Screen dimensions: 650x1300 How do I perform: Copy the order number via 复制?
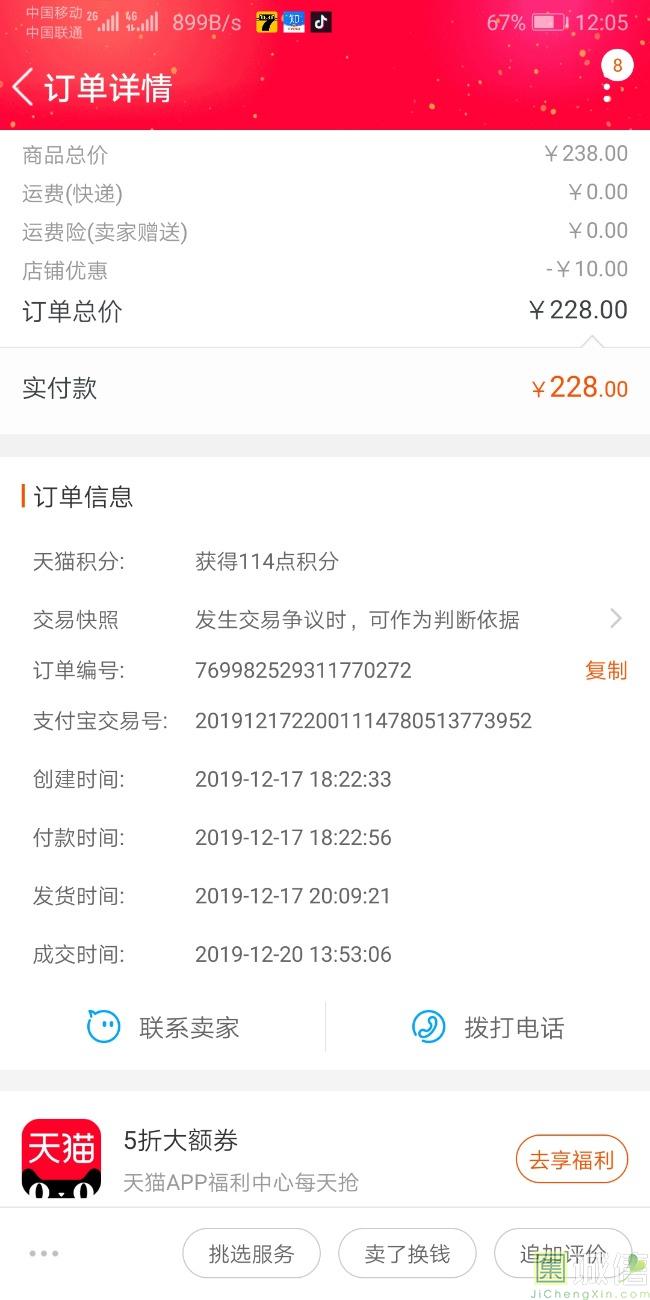(x=606, y=670)
